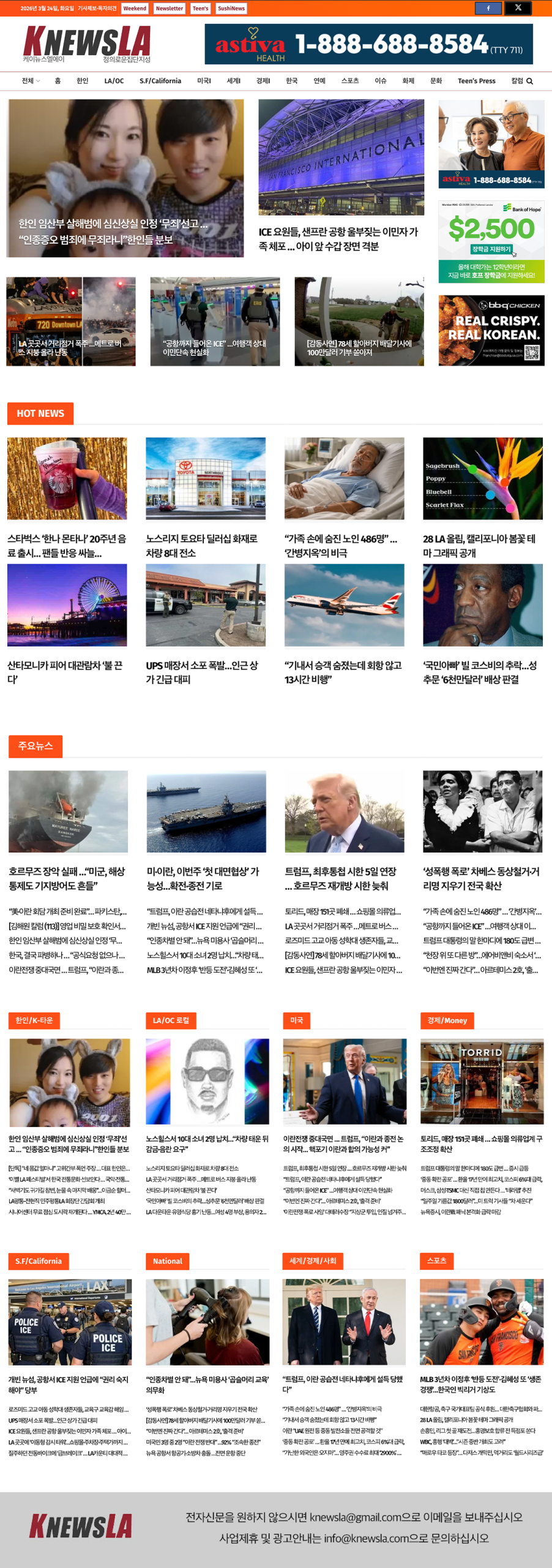Switch to the S.F/California section
Screen dimensions: 552x1568
[x=160, y=81]
